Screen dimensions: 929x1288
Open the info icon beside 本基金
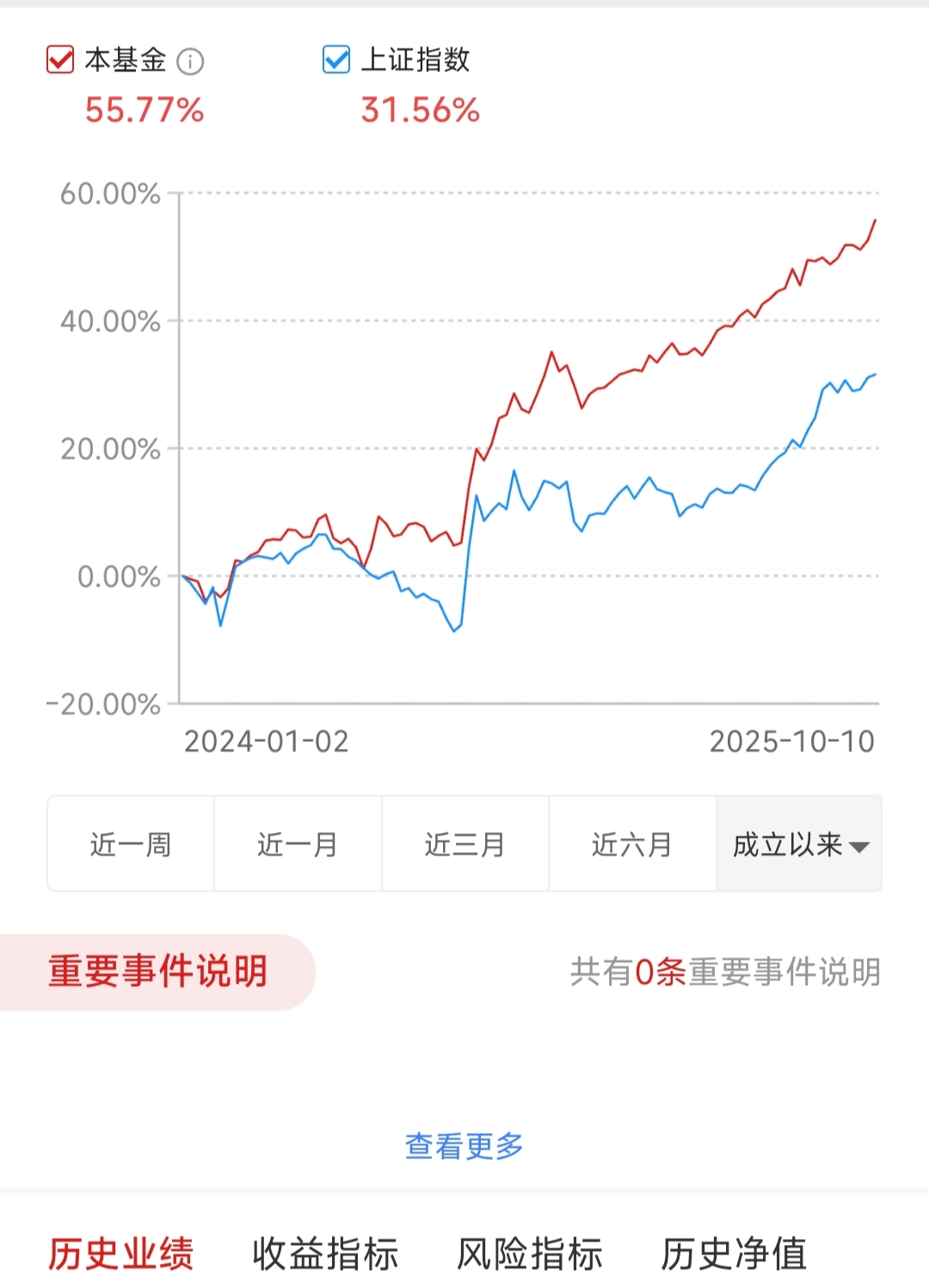point(190,62)
